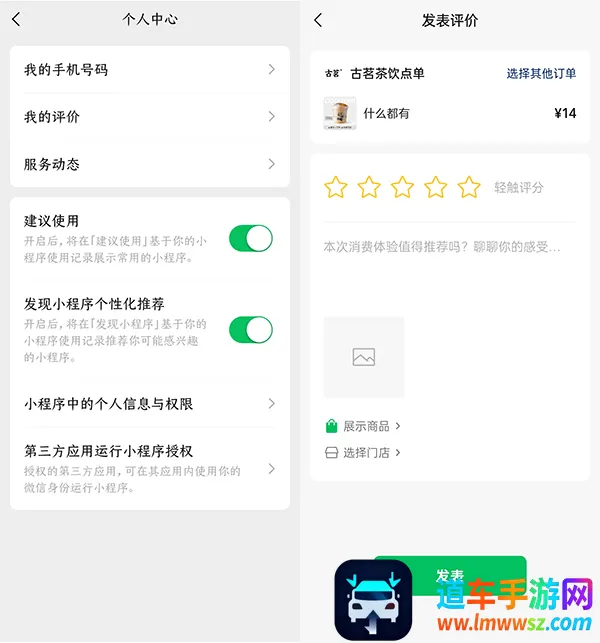This screenshot has height=643, width=600.
Task: Go back from the 个人中心 page
Action: coord(16,20)
